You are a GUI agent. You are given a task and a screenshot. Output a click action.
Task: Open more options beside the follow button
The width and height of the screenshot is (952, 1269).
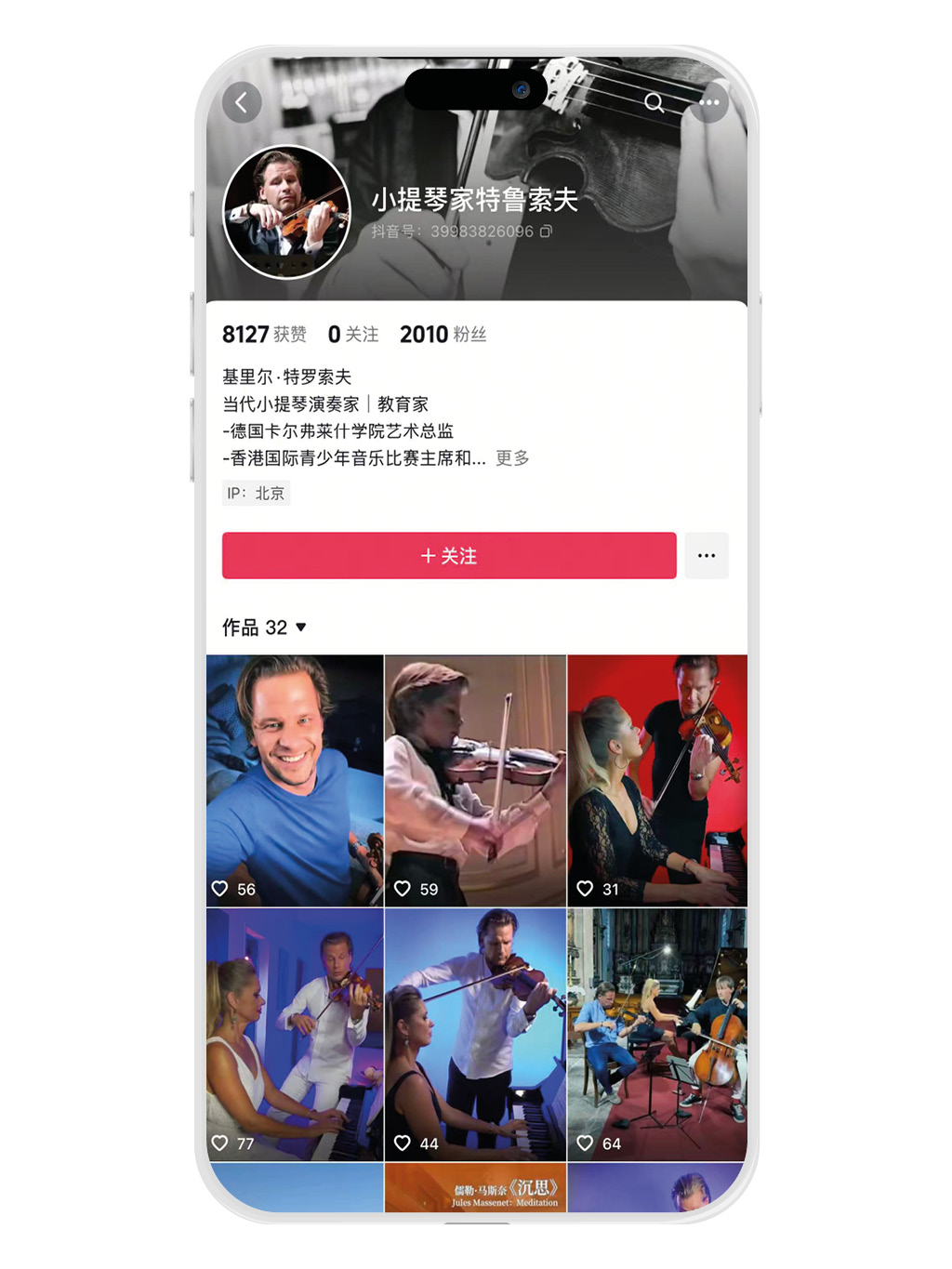[x=707, y=556]
